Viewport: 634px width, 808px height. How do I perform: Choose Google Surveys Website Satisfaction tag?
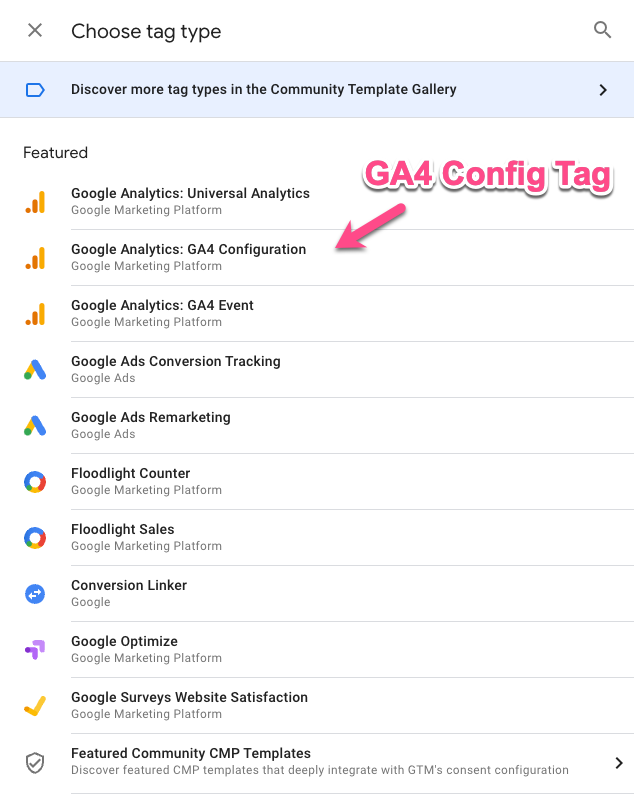189,705
